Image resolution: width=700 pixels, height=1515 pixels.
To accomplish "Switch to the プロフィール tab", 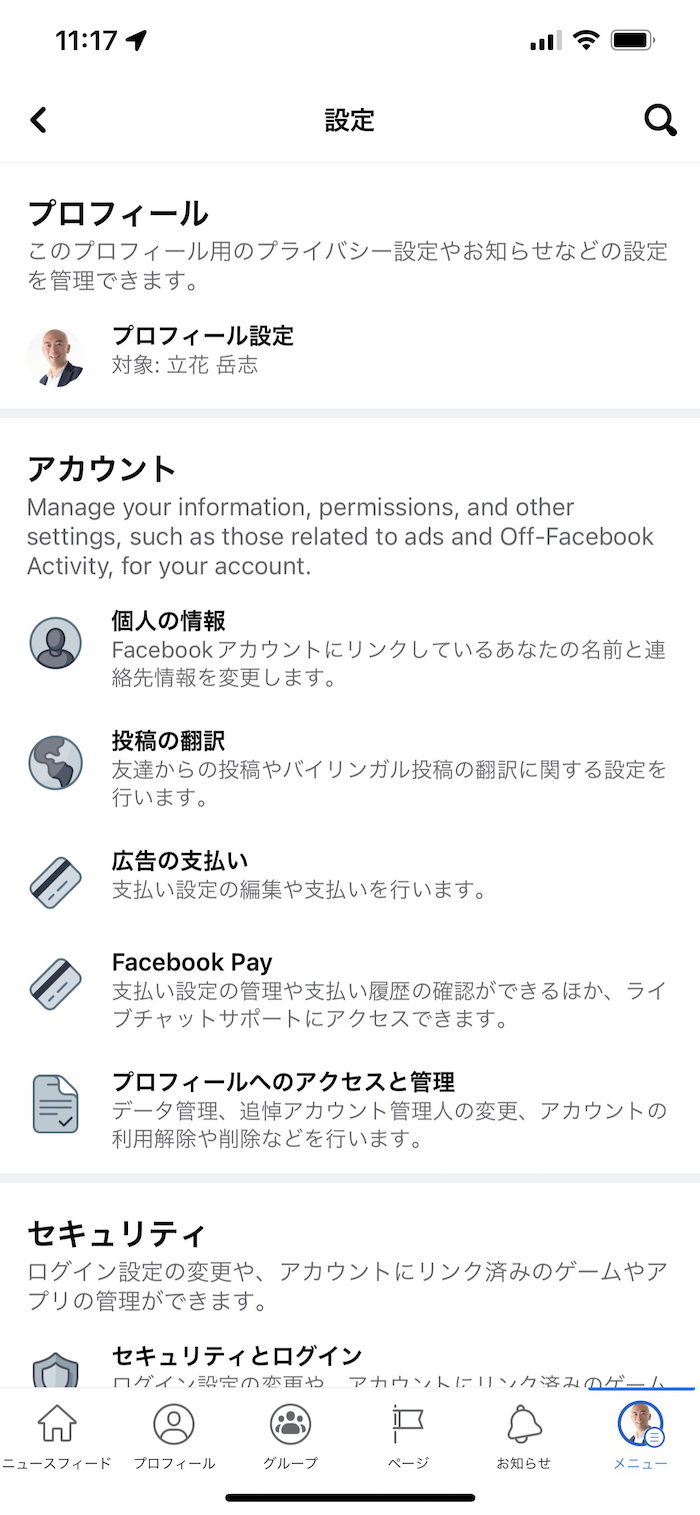I will point(174,1436).
